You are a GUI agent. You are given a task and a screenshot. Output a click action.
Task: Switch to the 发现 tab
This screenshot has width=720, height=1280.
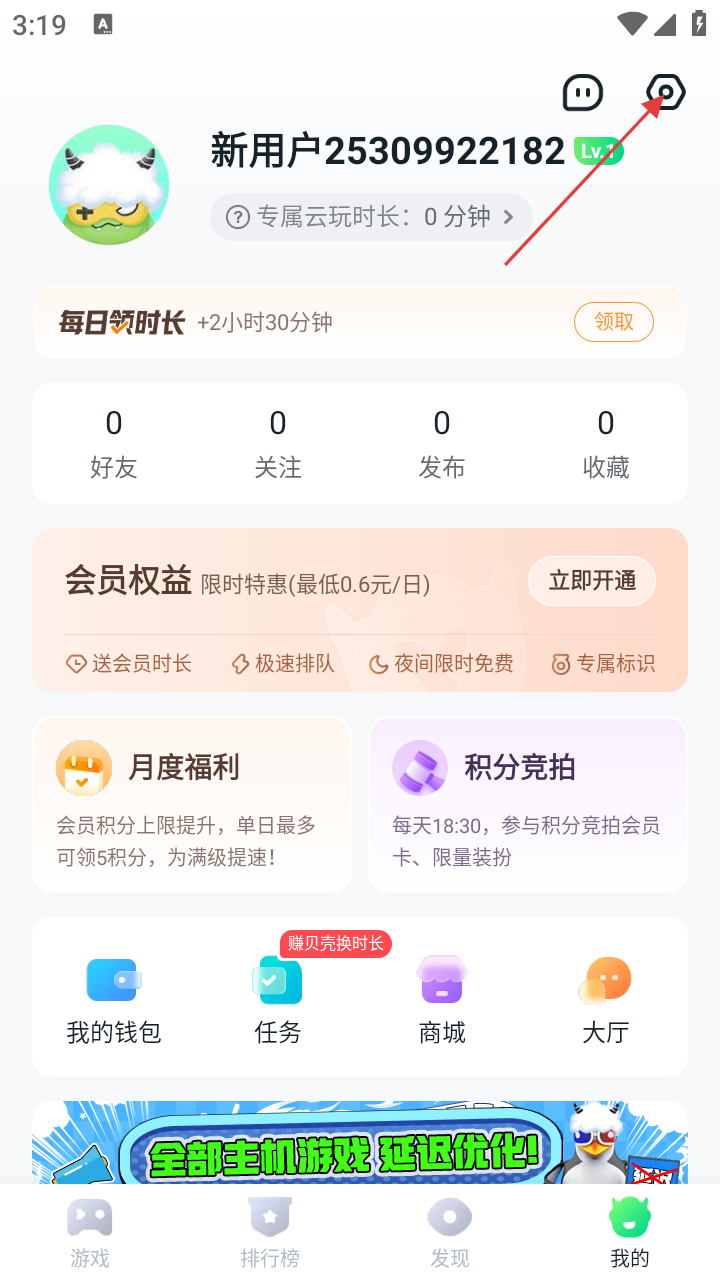[450, 1232]
